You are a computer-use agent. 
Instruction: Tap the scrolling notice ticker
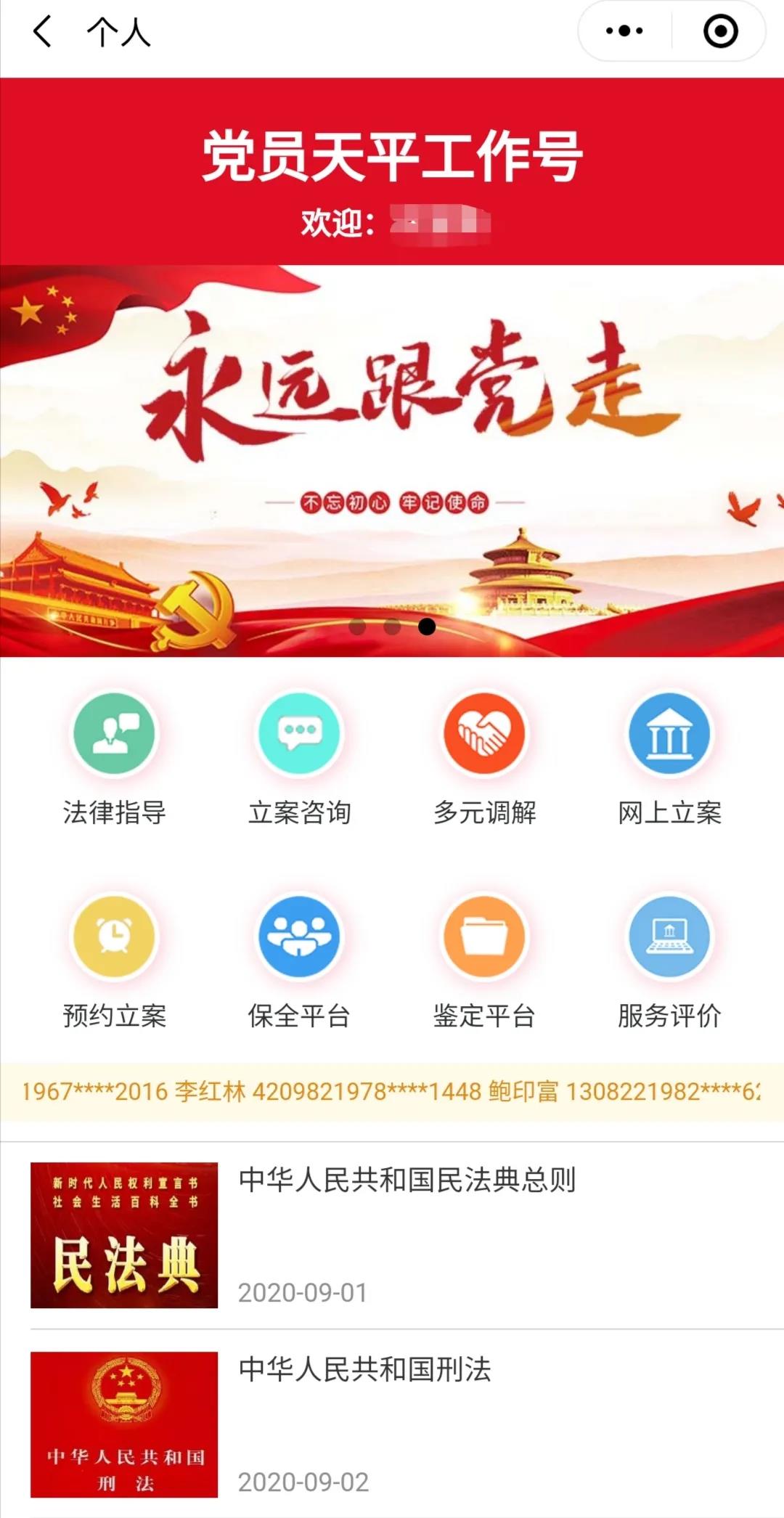click(392, 1091)
